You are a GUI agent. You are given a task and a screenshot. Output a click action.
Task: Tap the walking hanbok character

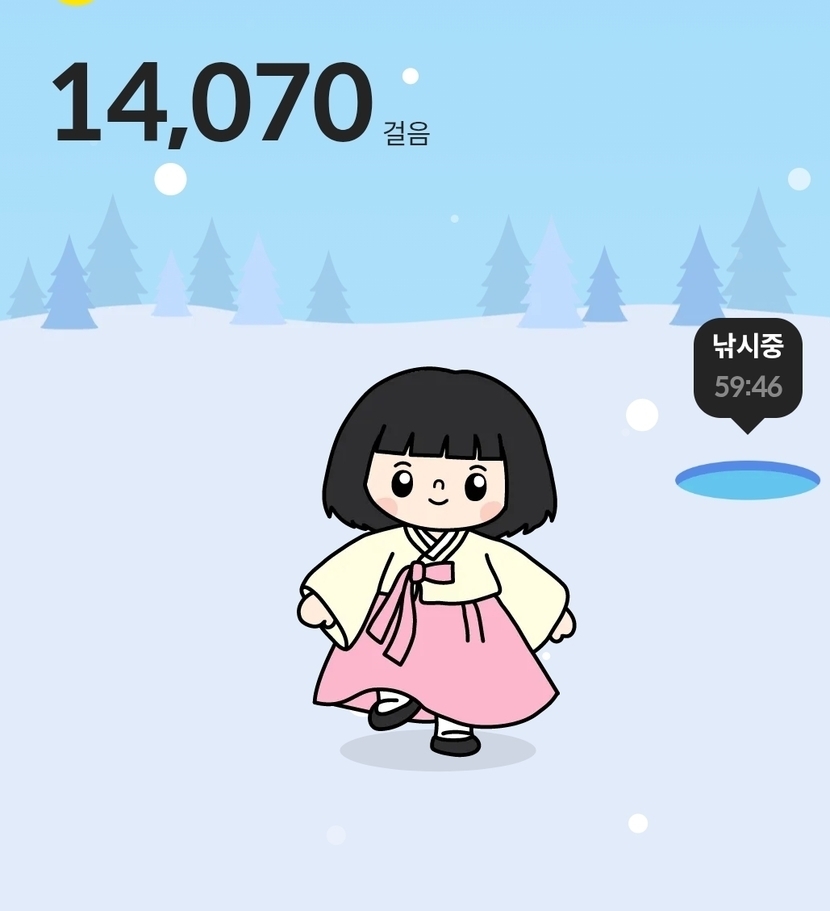tap(438, 560)
